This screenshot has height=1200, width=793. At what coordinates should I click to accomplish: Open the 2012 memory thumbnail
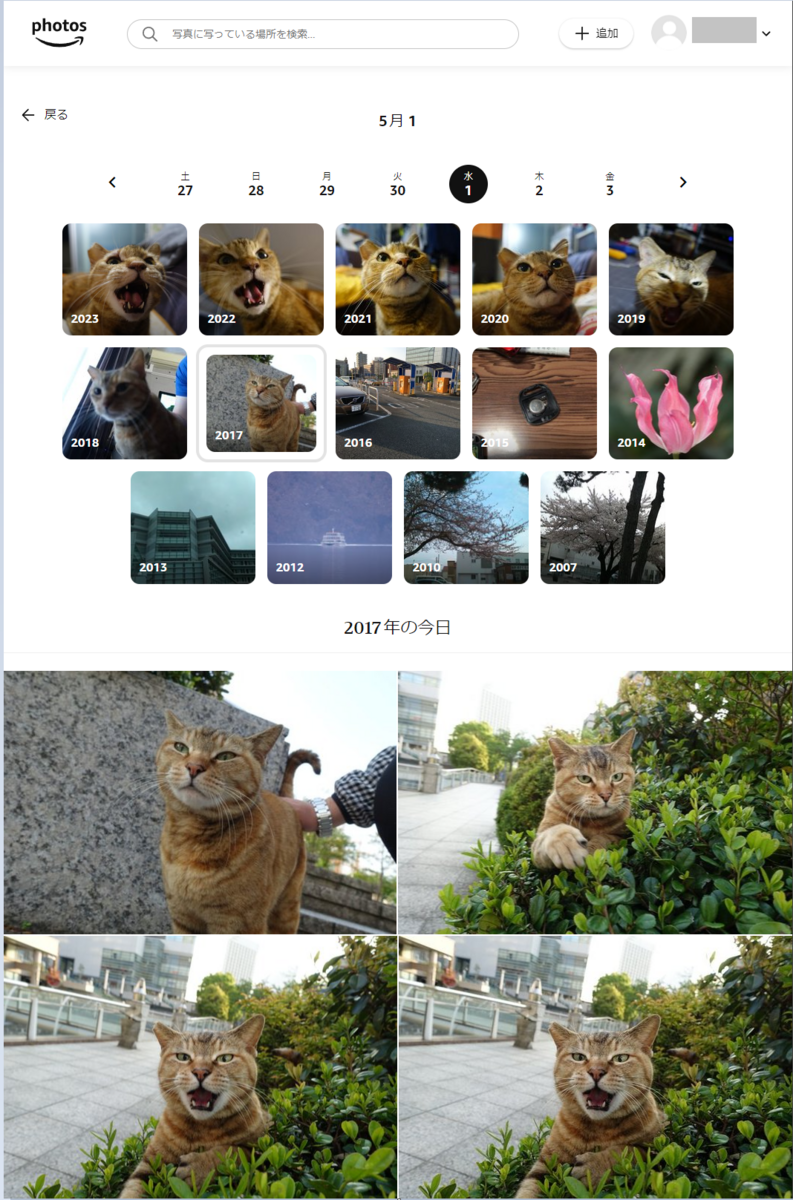click(330, 527)
